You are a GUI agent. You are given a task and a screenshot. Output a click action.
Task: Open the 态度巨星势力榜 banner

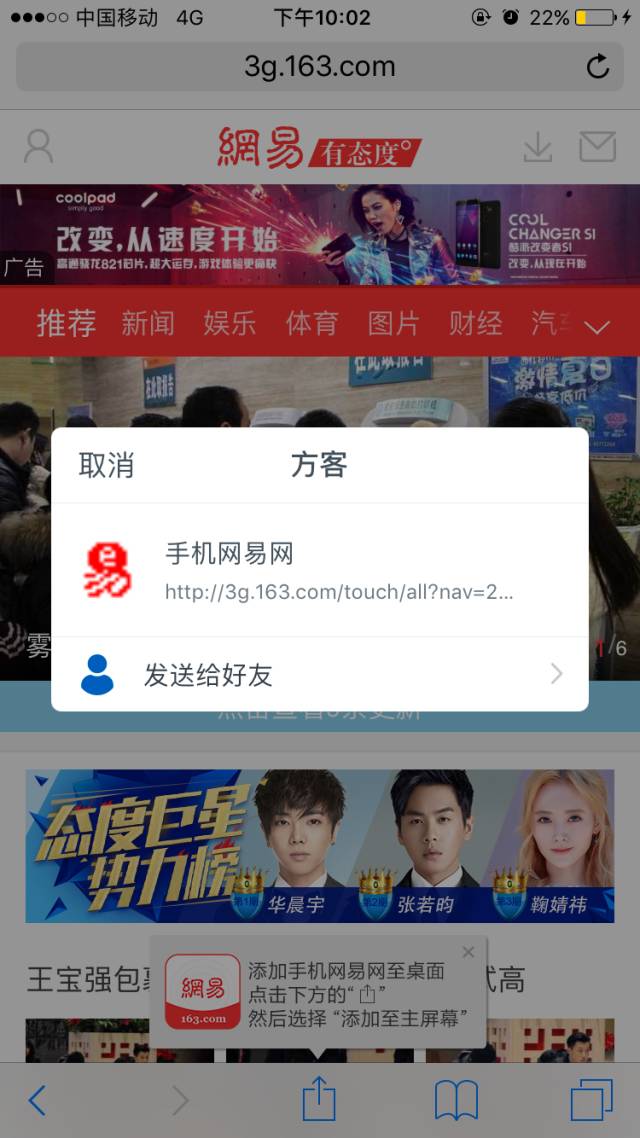click(320, 846)
